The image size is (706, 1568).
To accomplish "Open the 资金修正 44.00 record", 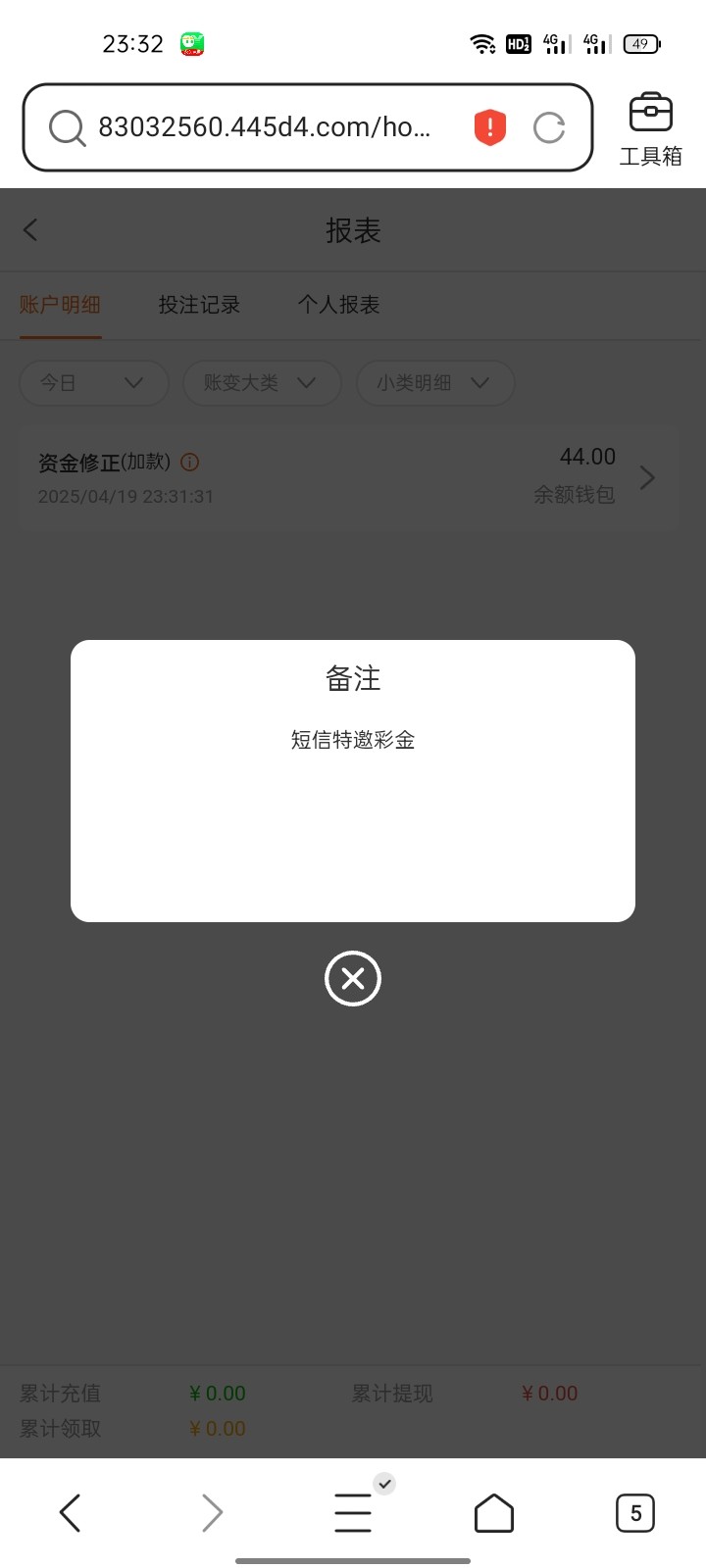I will click(348, 477).
